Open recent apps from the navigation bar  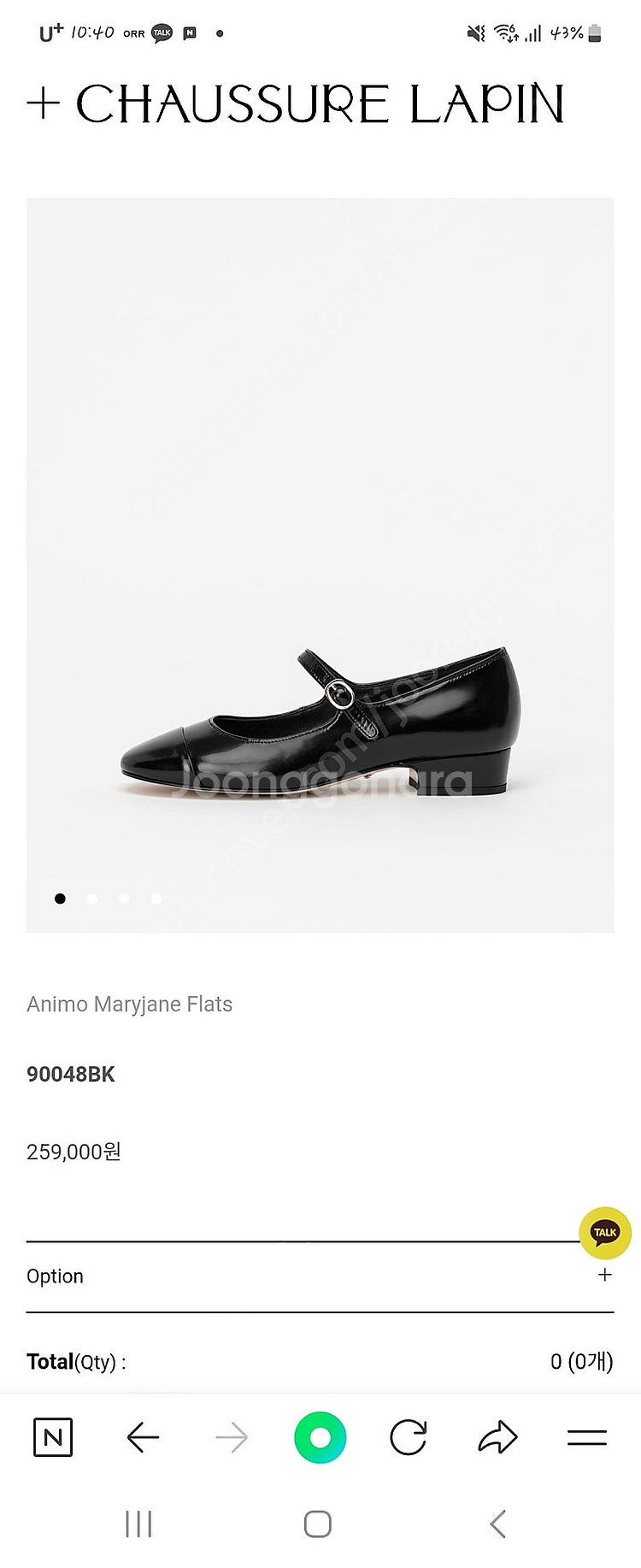[138, 1524]
